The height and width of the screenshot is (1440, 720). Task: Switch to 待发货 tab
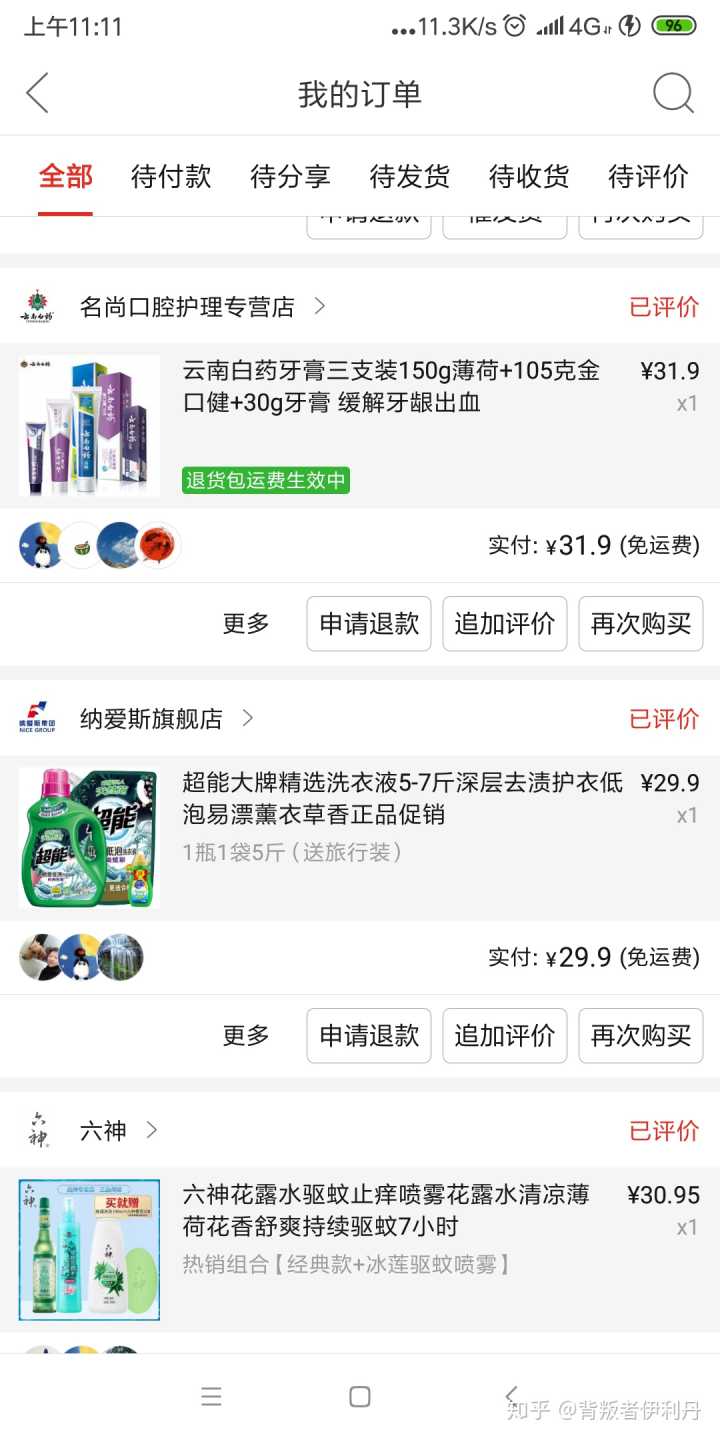pyautogui.click(x=410, y=177)
